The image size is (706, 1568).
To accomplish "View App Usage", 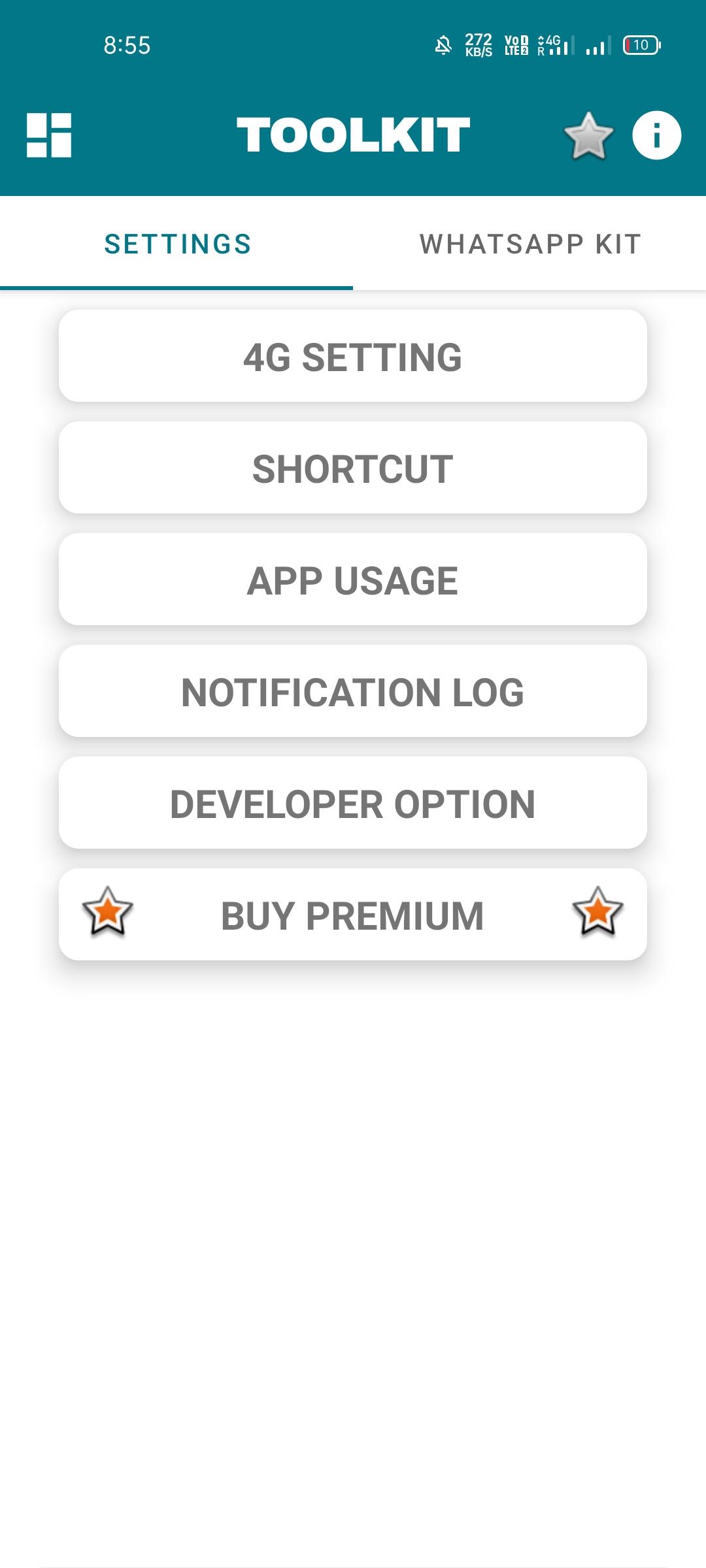I will (x=353, y=580).
